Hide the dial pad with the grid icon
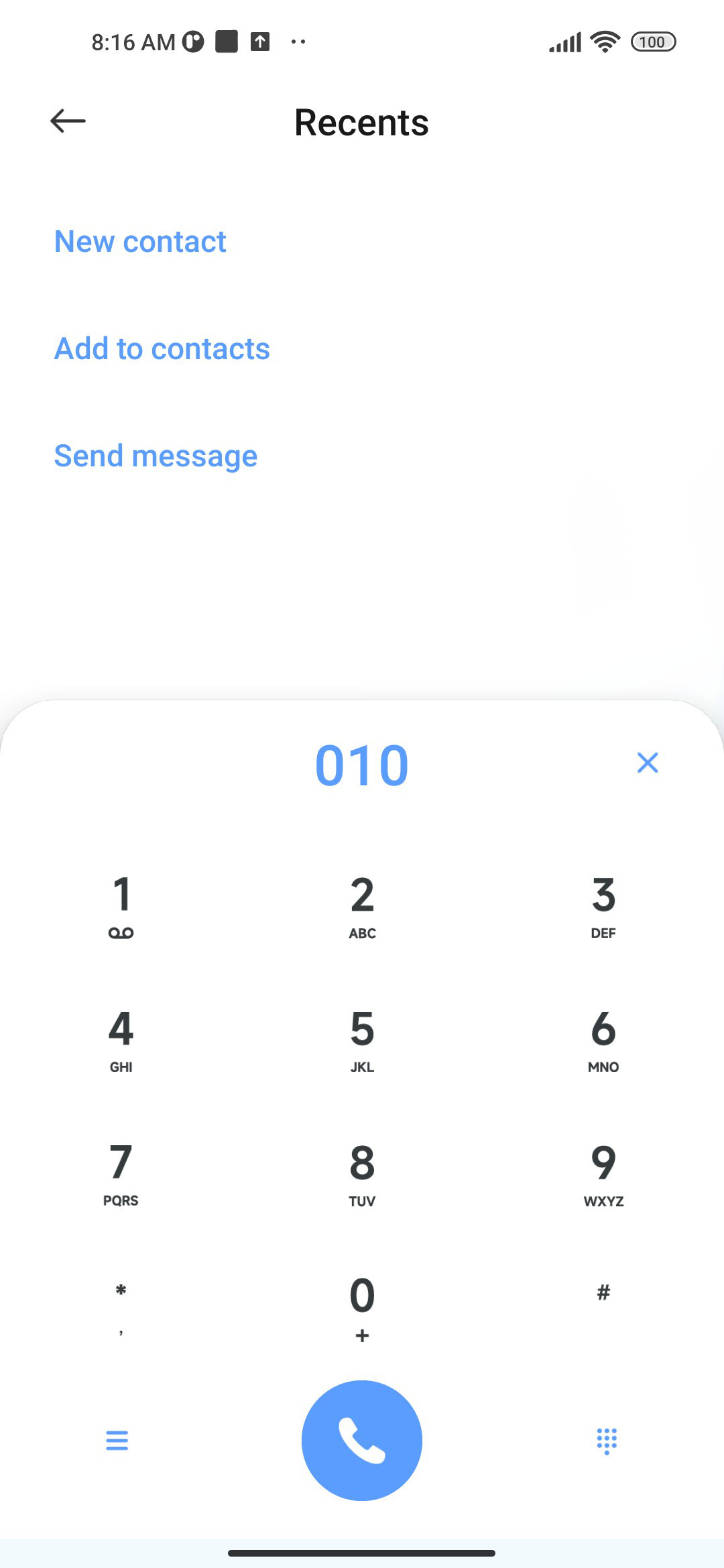 pos(607,1441)
